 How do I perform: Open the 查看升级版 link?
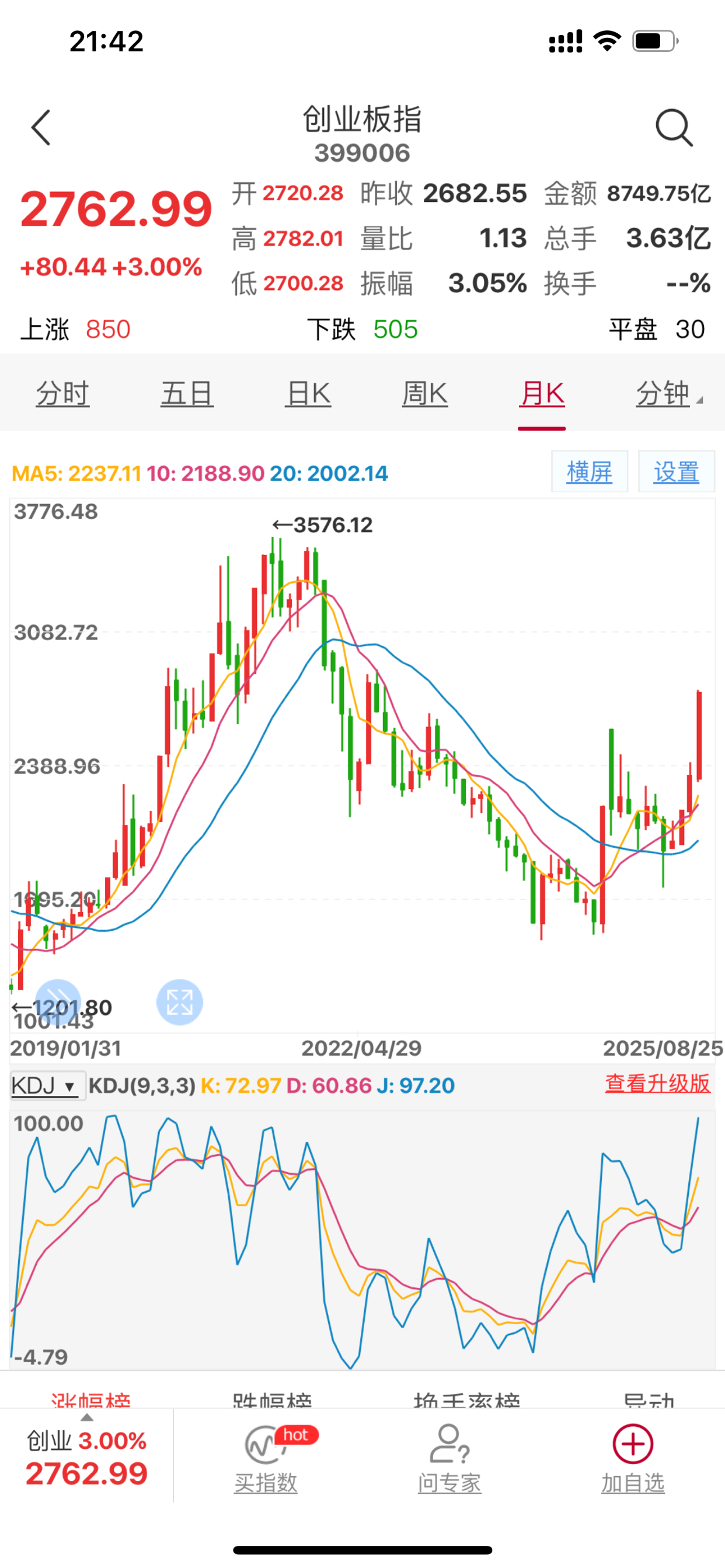pyautogui.click(x=657, y=1084)
